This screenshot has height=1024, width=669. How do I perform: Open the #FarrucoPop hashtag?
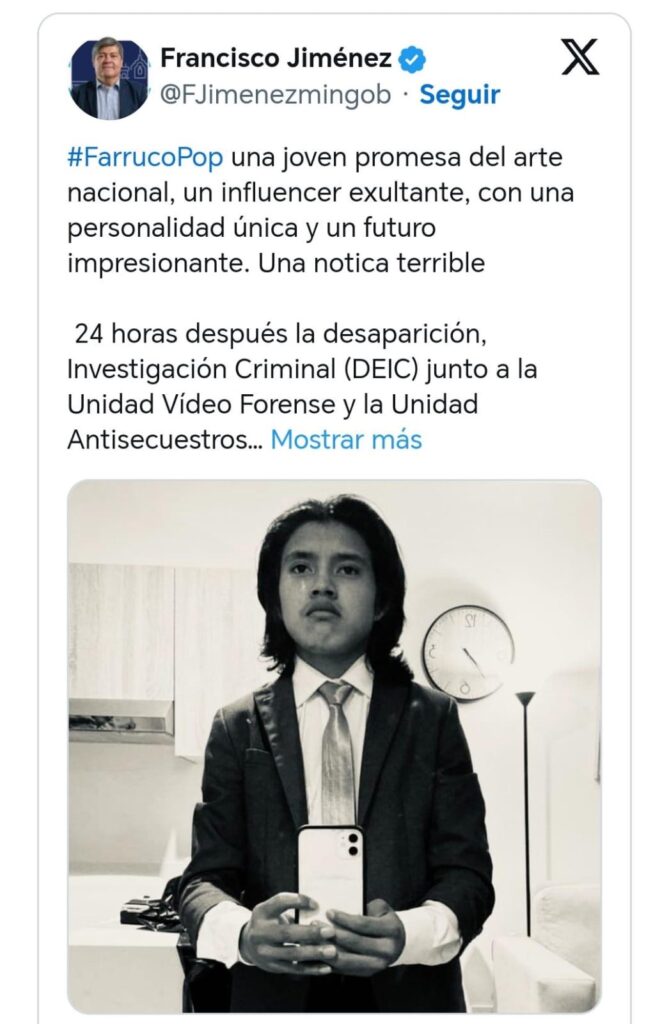coord(145,158)
